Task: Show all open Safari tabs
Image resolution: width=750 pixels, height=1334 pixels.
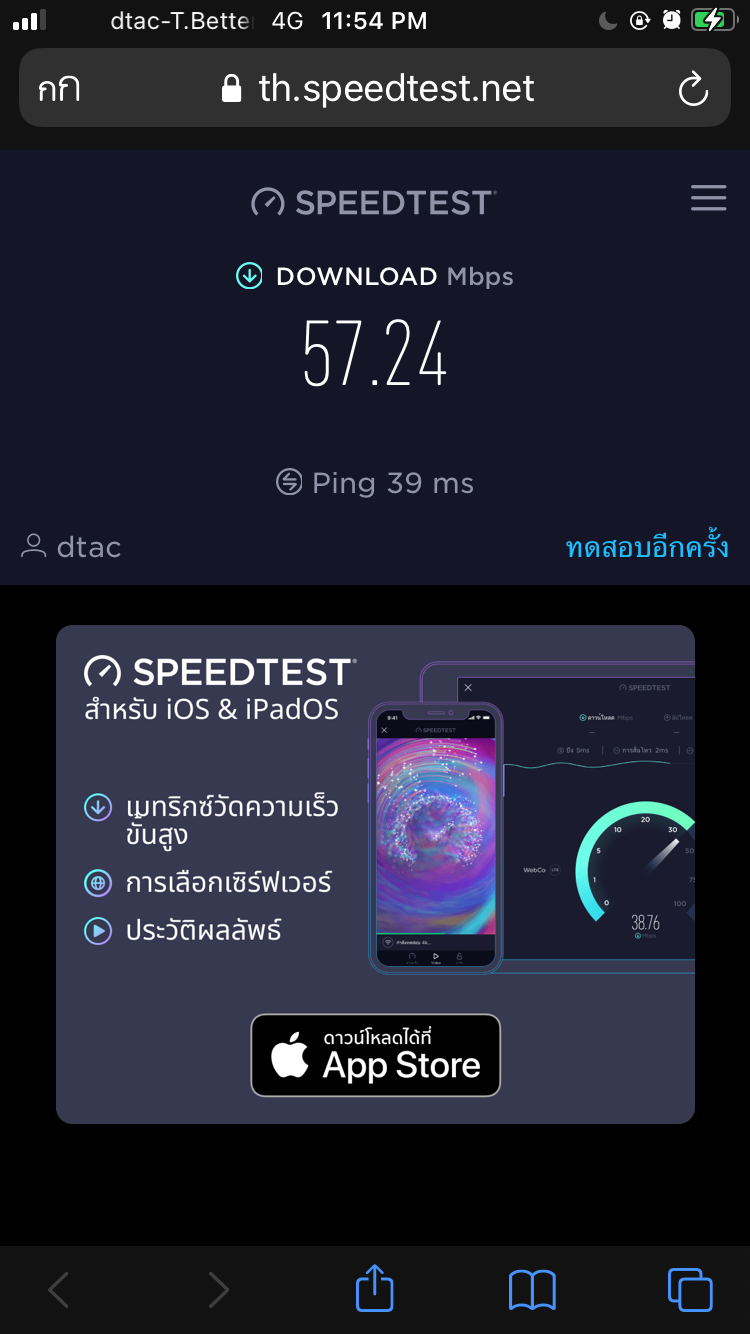Action: (690, 1290)
